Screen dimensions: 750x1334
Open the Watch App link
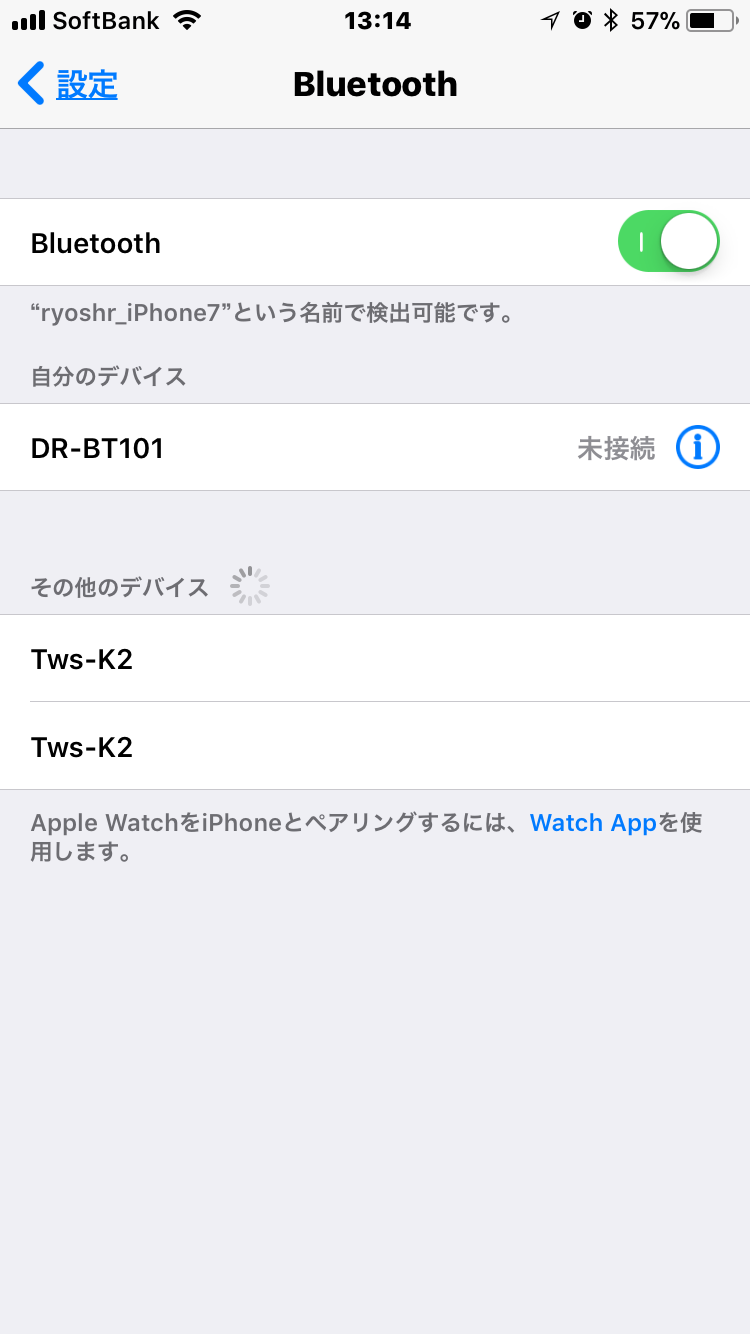[x=593, y=823]
